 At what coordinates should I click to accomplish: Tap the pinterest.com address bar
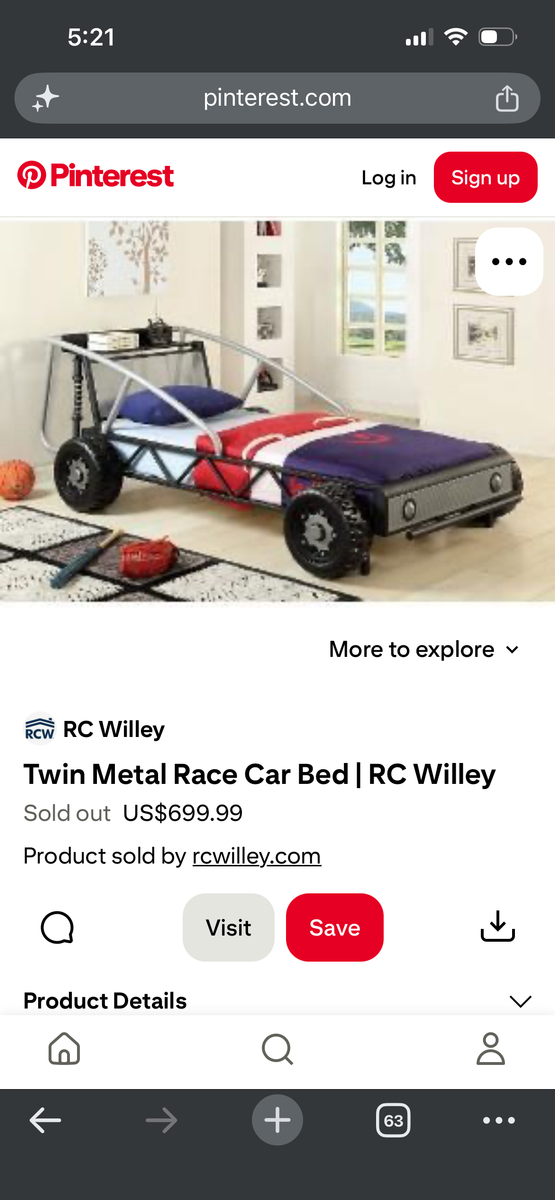(277, 98)
